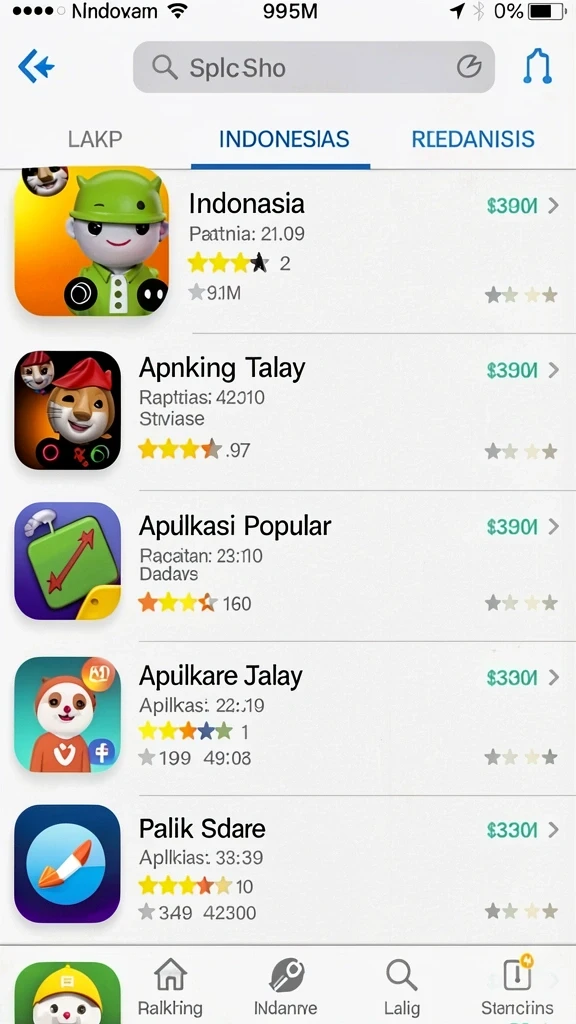Tap the Splc Sho search field
Image resolution: width=576 pixels, height=1024 pixels.
(x=313, y=67)
